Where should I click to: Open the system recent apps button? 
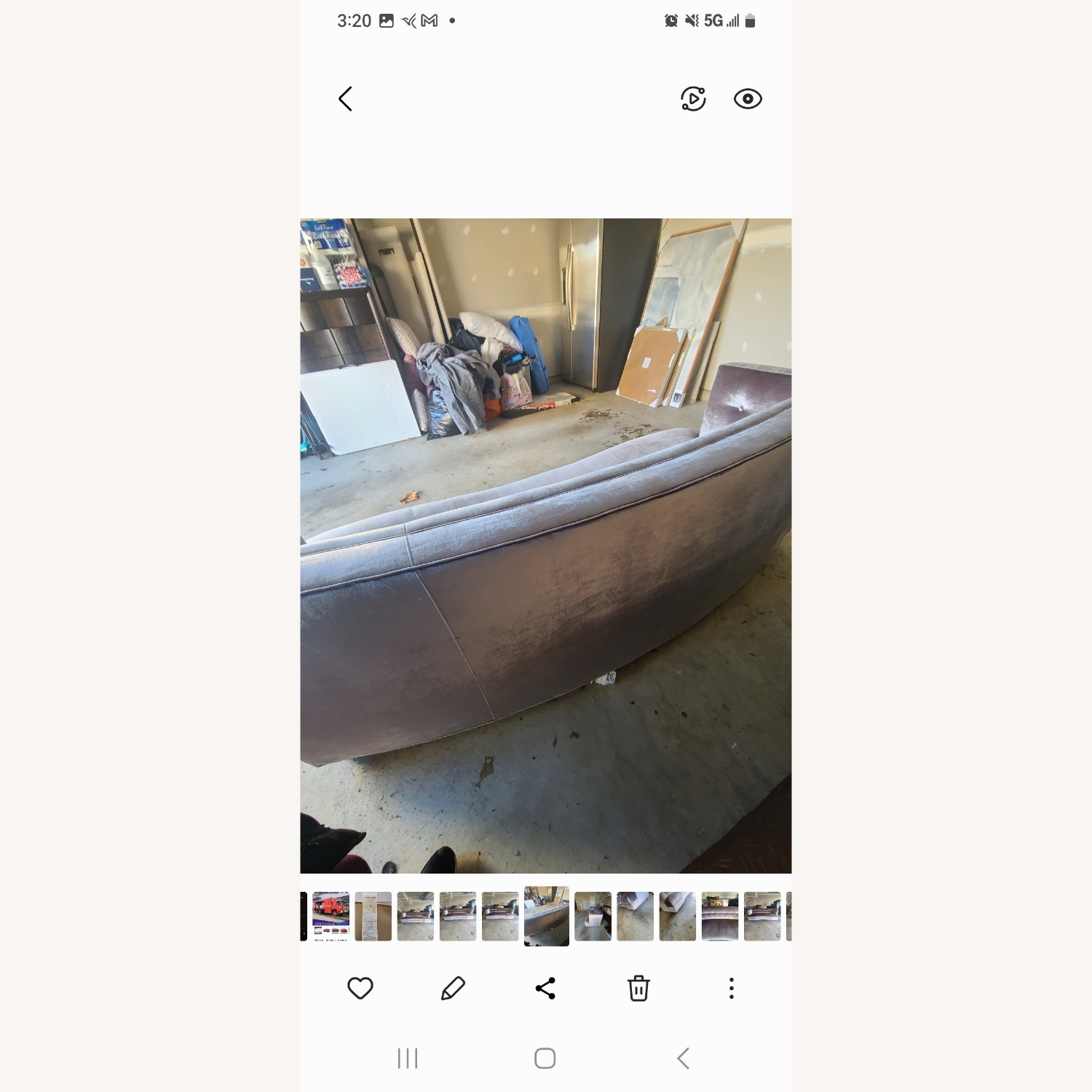408,1058
